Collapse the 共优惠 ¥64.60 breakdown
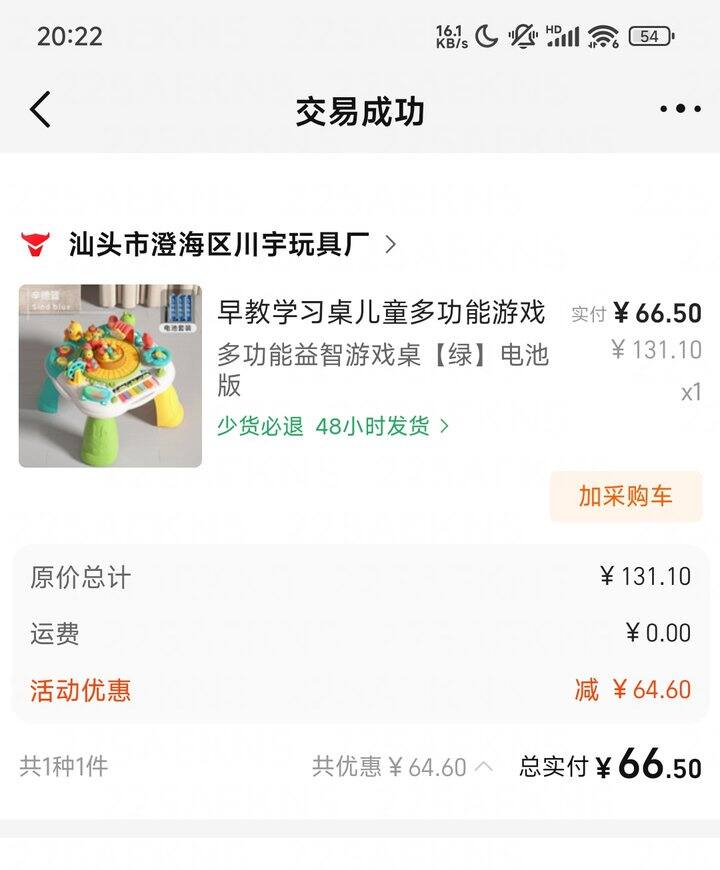 click(484, 767)
